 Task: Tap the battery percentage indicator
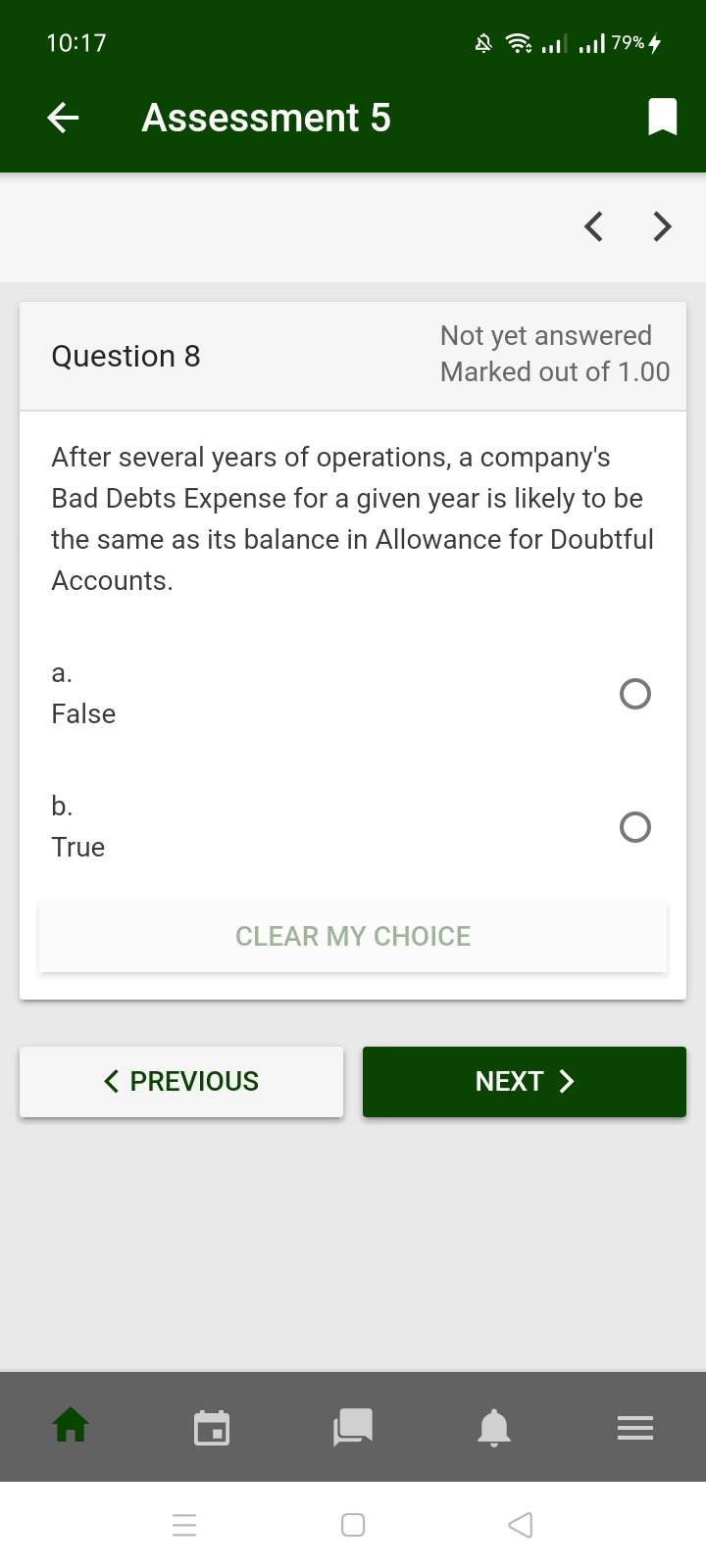(628, 42)
